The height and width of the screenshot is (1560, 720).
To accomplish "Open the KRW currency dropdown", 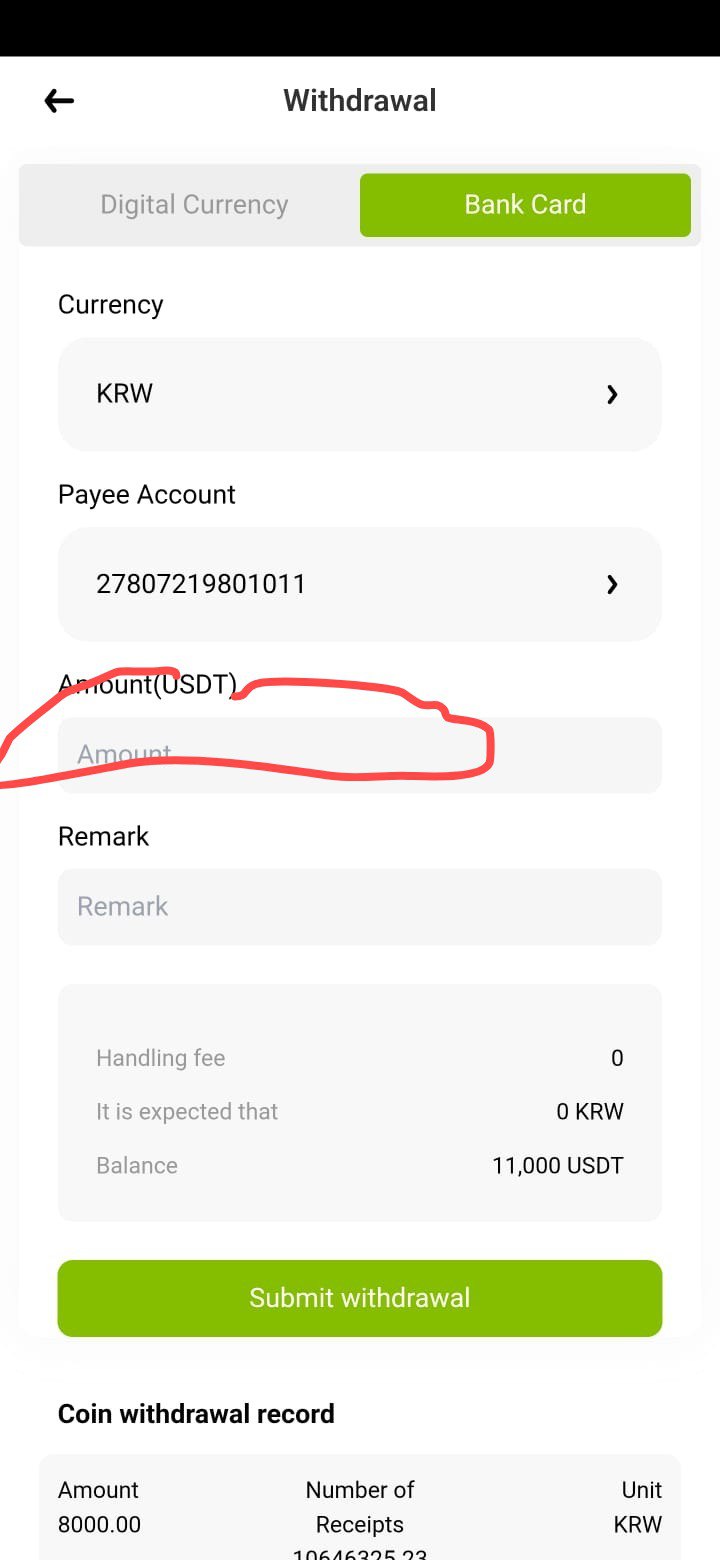I will (360, 394).
